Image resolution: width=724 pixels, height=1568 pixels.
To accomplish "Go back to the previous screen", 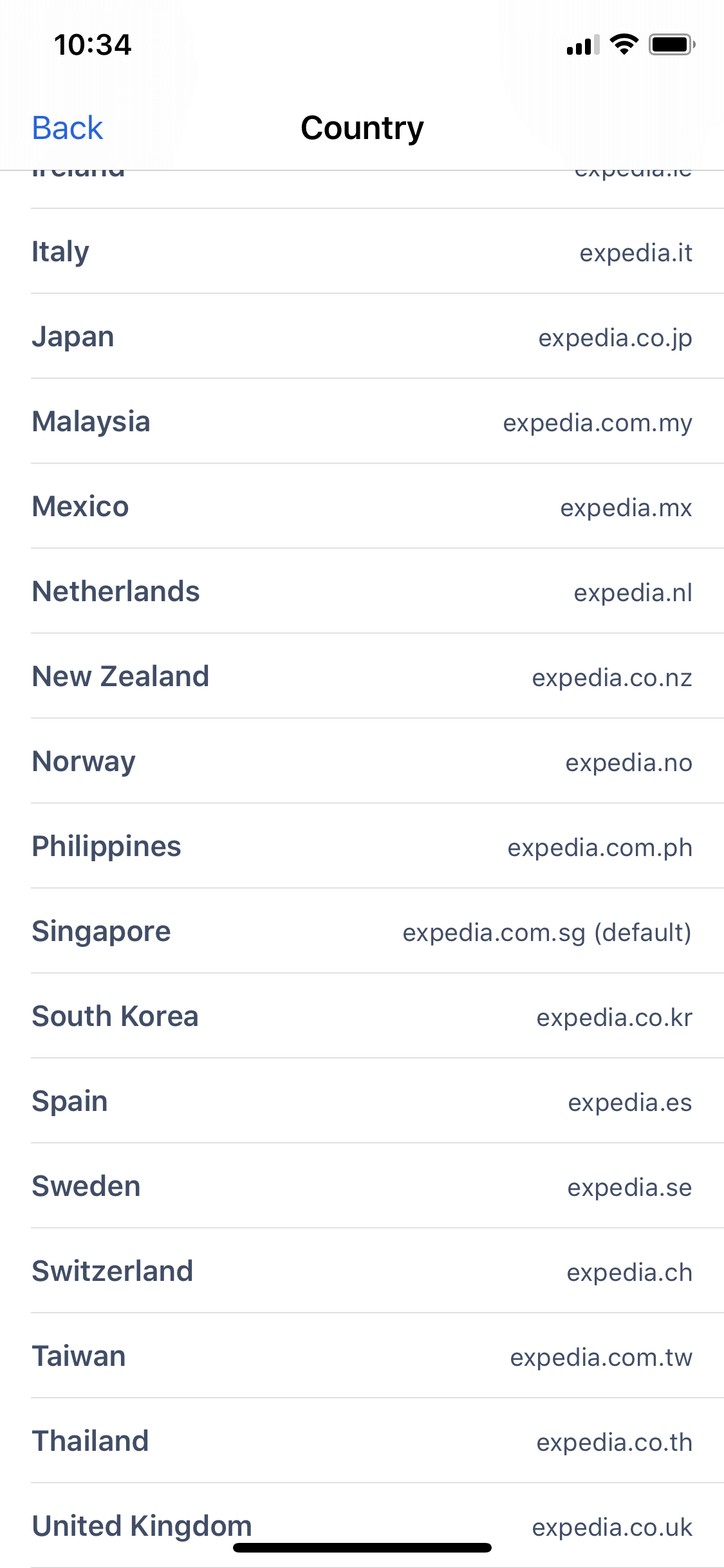I will 67,127.
